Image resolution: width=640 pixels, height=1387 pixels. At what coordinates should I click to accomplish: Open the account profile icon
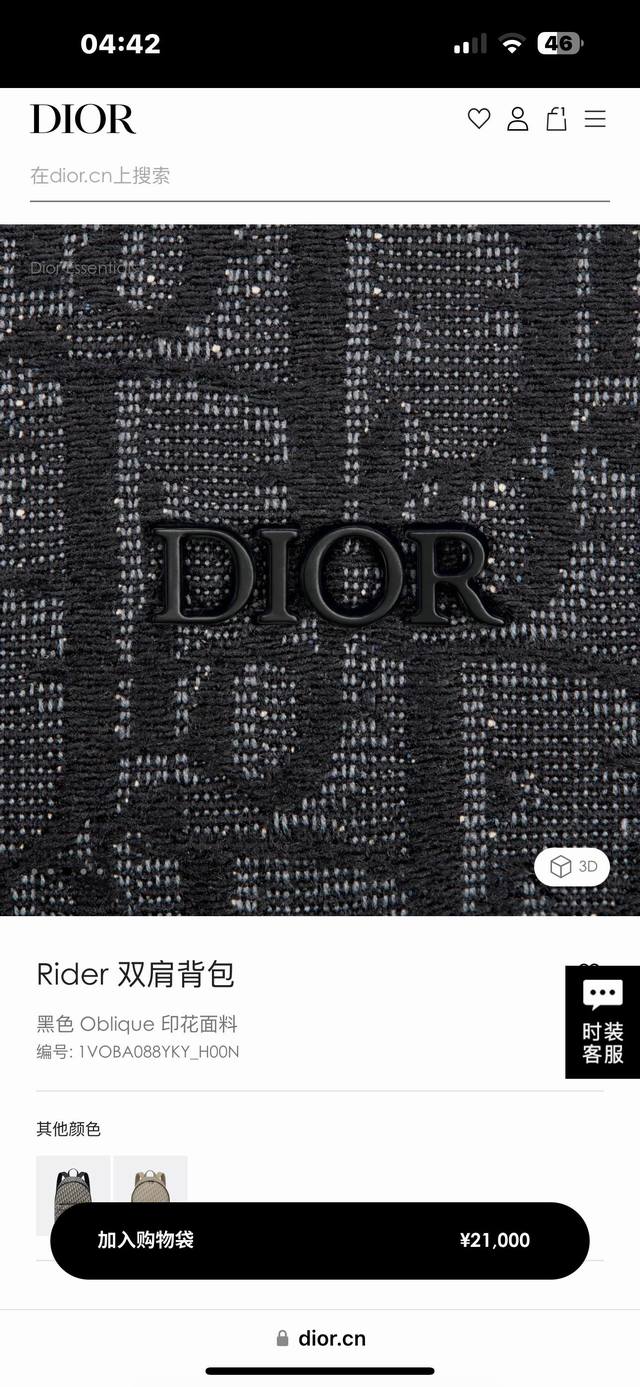517,119
